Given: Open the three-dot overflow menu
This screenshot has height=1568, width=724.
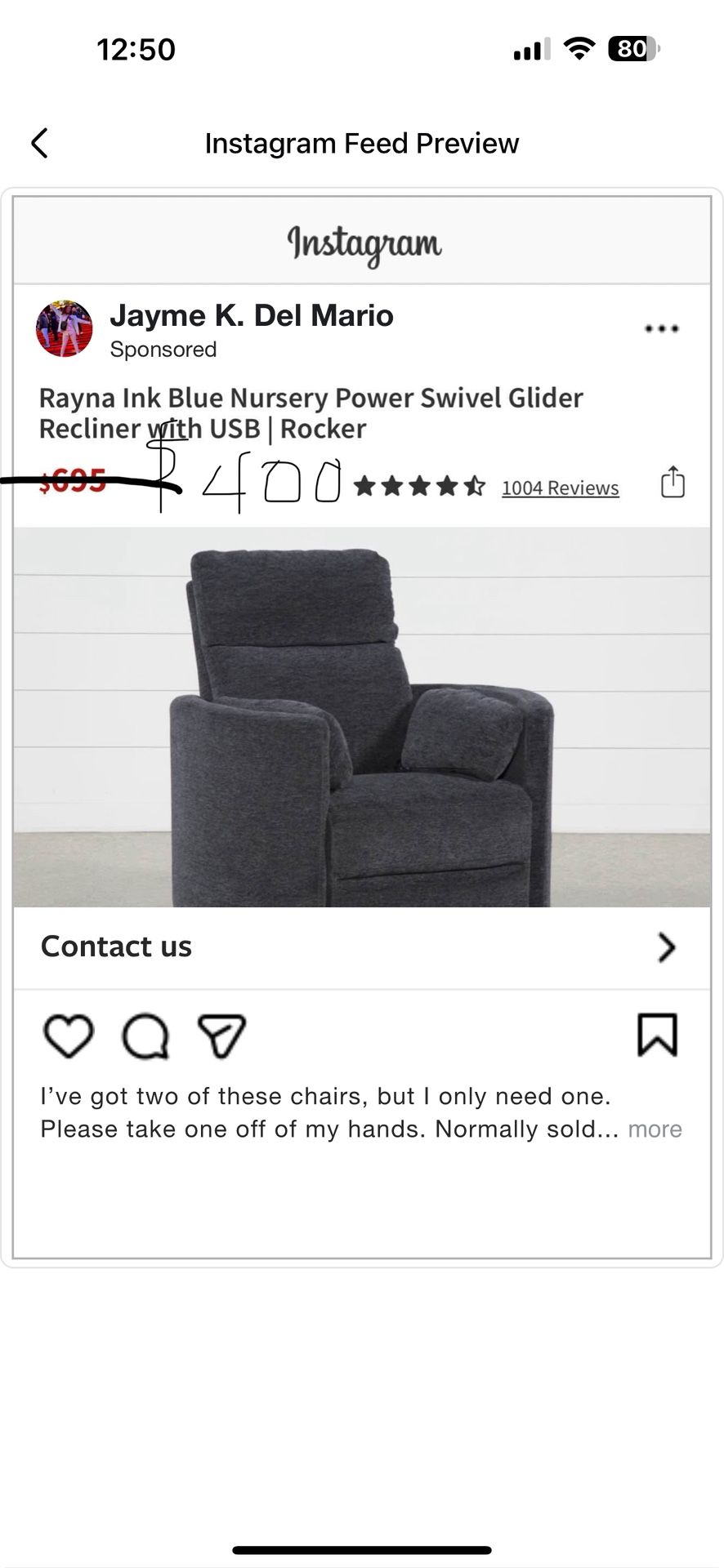Looking at the screenshot, I should pos(661,329).
